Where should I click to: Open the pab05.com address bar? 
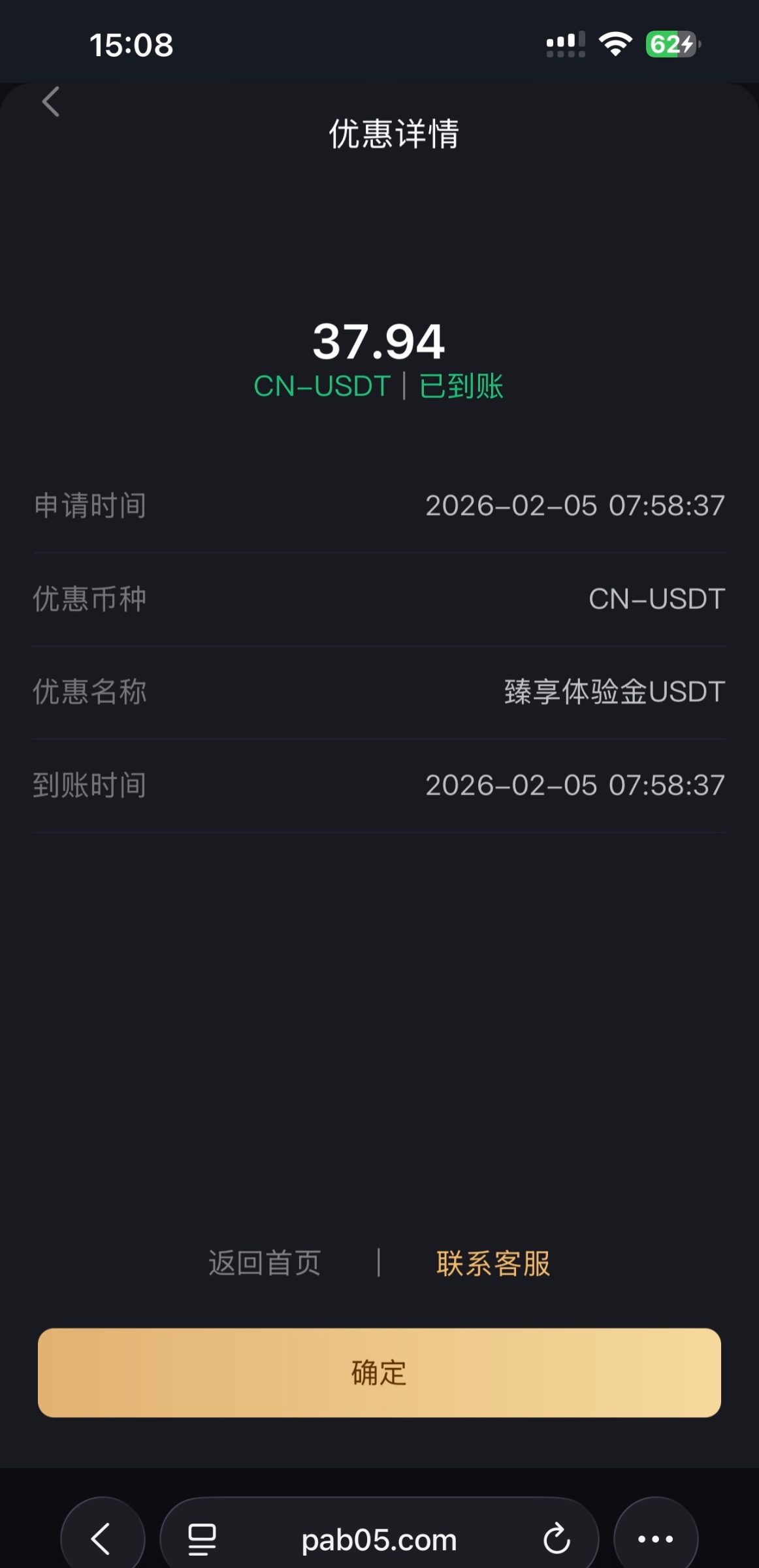(379, 1540)
